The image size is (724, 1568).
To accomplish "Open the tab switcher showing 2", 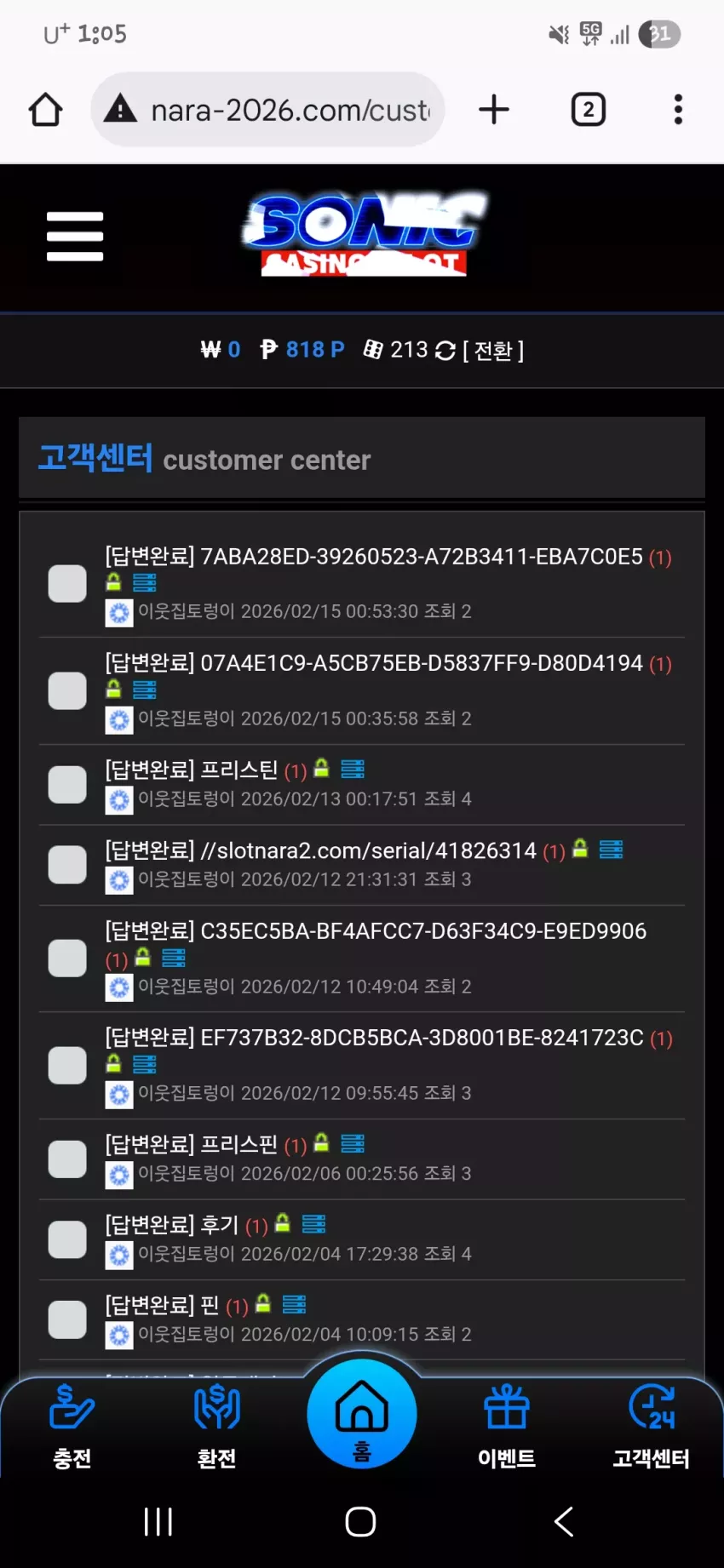I will 588,110.
